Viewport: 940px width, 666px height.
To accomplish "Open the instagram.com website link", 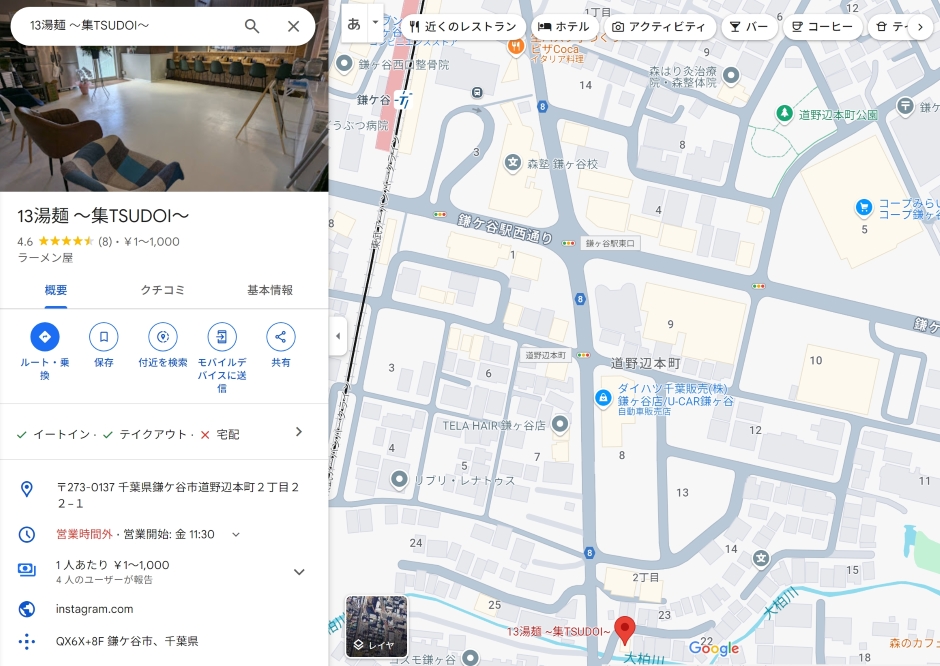I will click(x=94, y=609).
